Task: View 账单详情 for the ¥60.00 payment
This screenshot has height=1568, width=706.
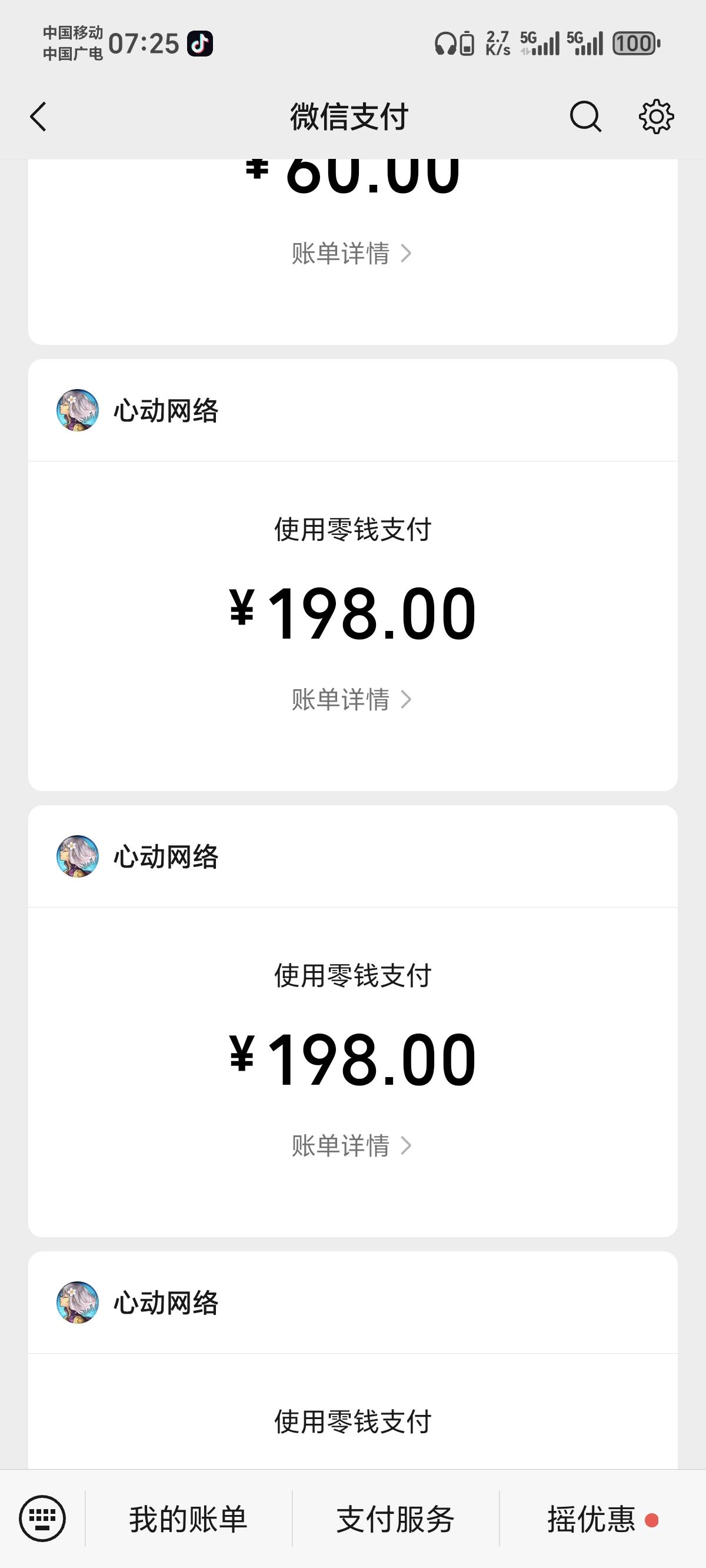Action: [352, 253]
